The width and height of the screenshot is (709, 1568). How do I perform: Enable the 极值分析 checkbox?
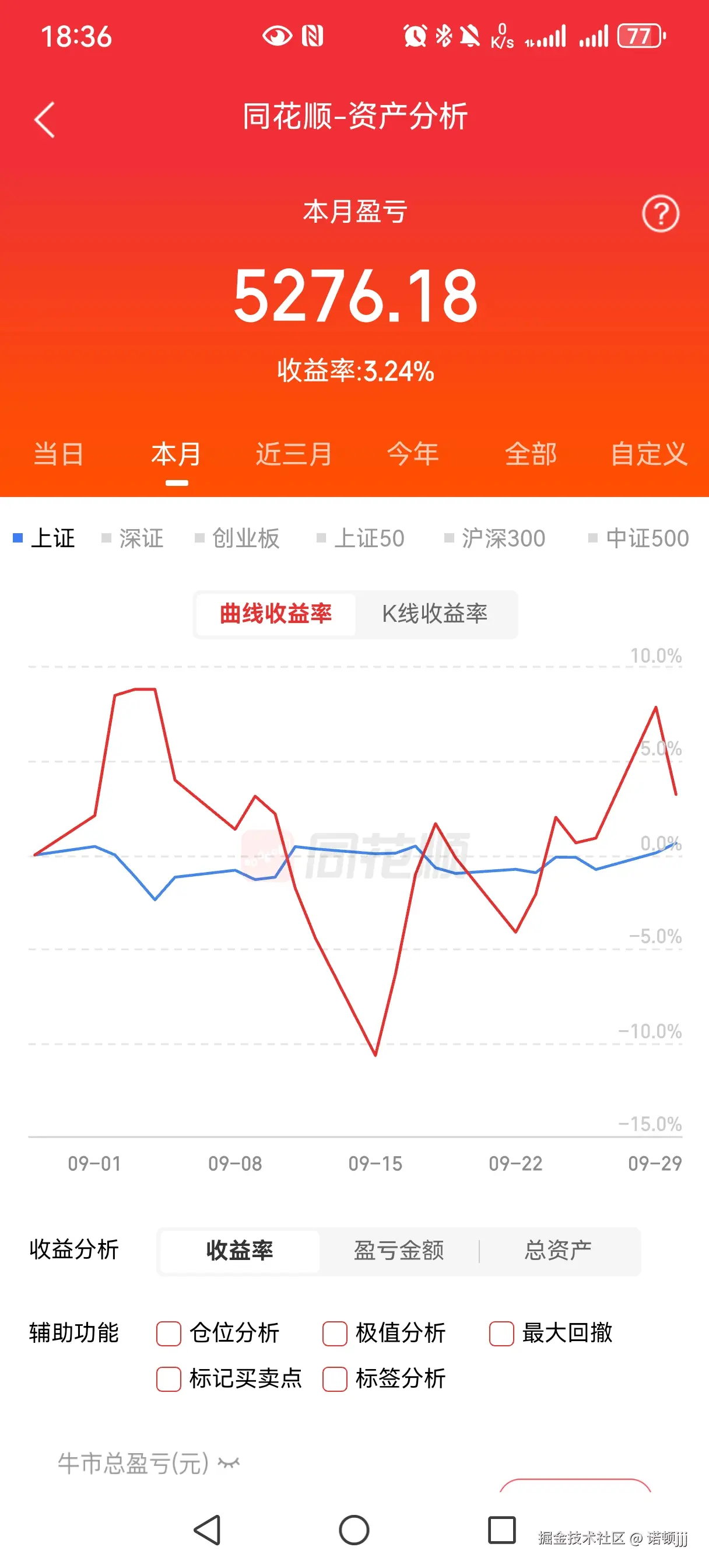(x=335, y=1333)
